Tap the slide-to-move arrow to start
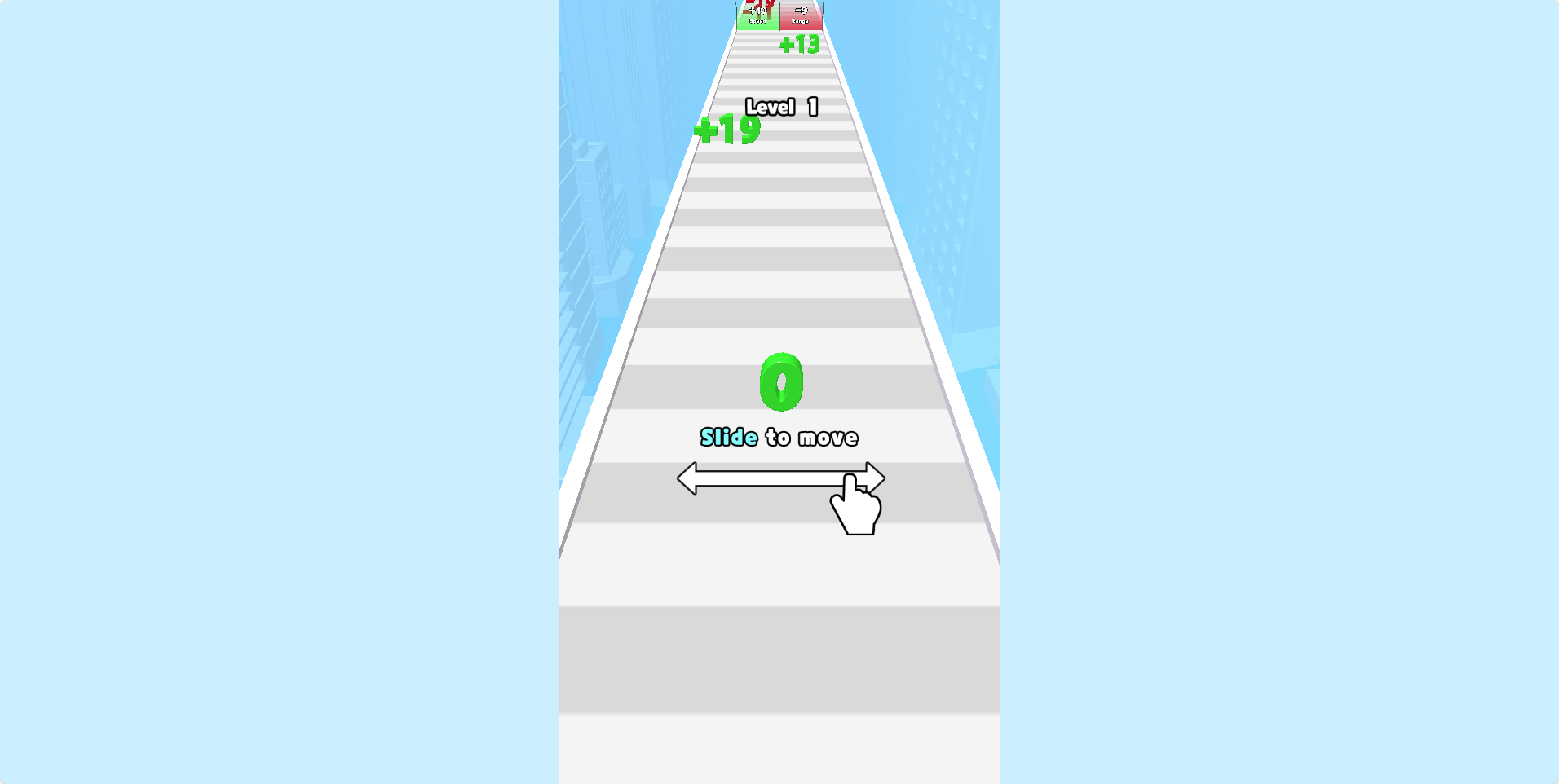This screenshot has height=784, width=1559. 779,478
